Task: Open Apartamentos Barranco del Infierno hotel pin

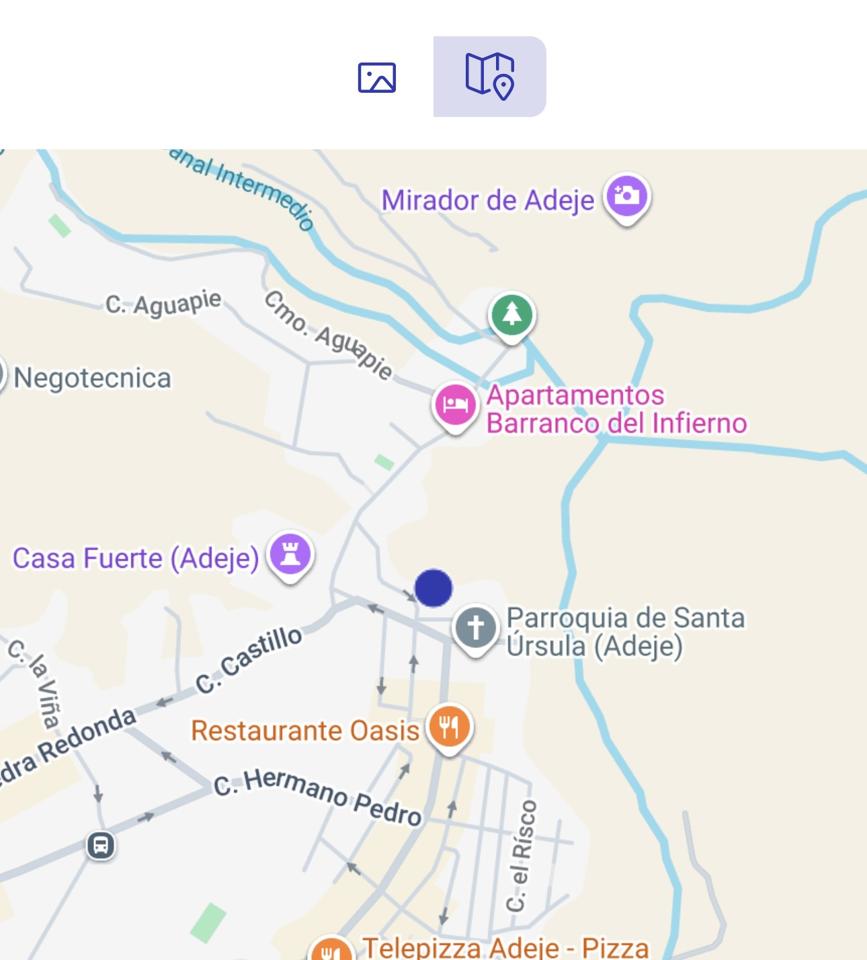Action: pos(455,406)
